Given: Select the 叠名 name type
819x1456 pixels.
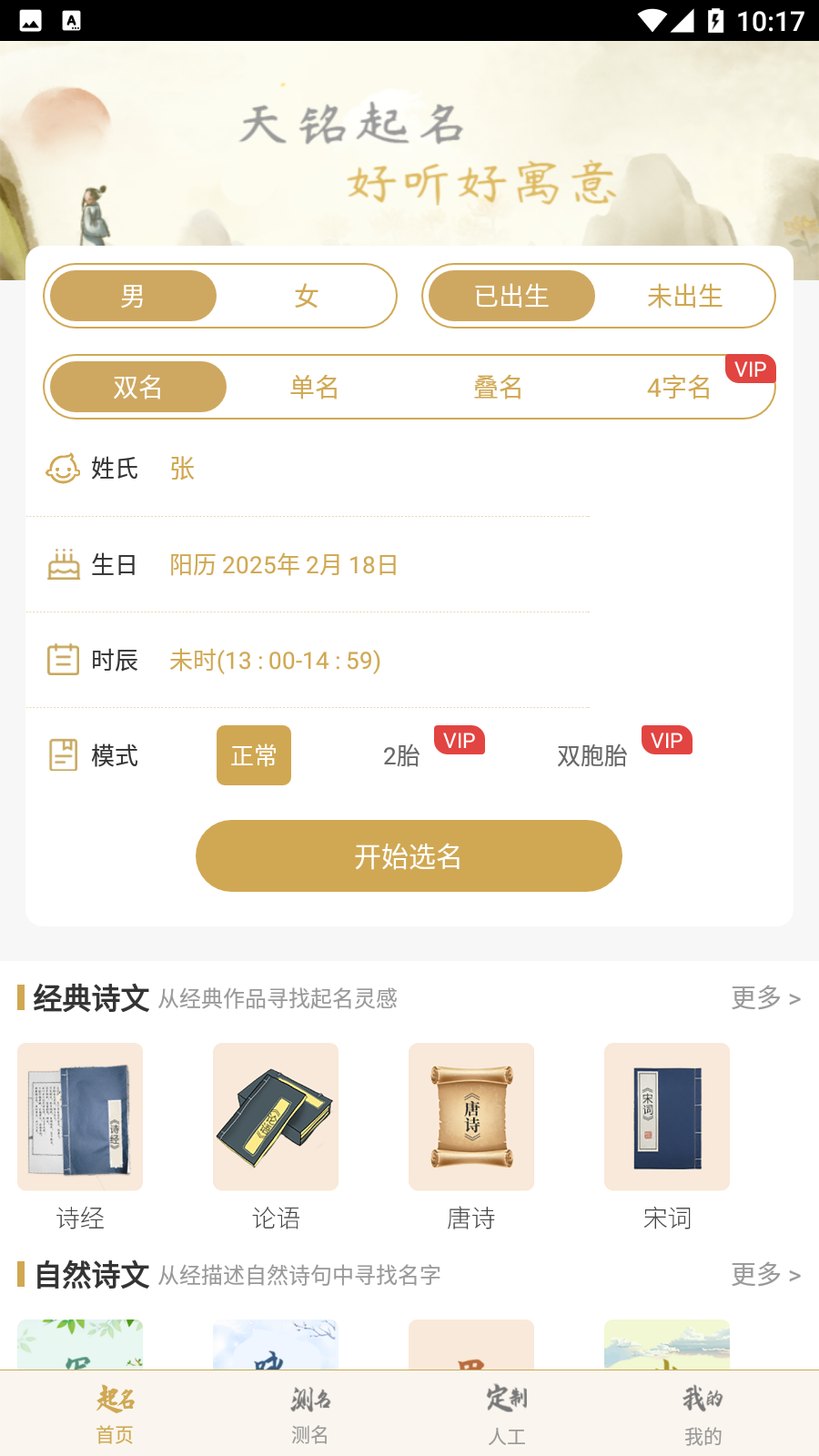Looking at the screenshot, I should click(x=498, y=387).
